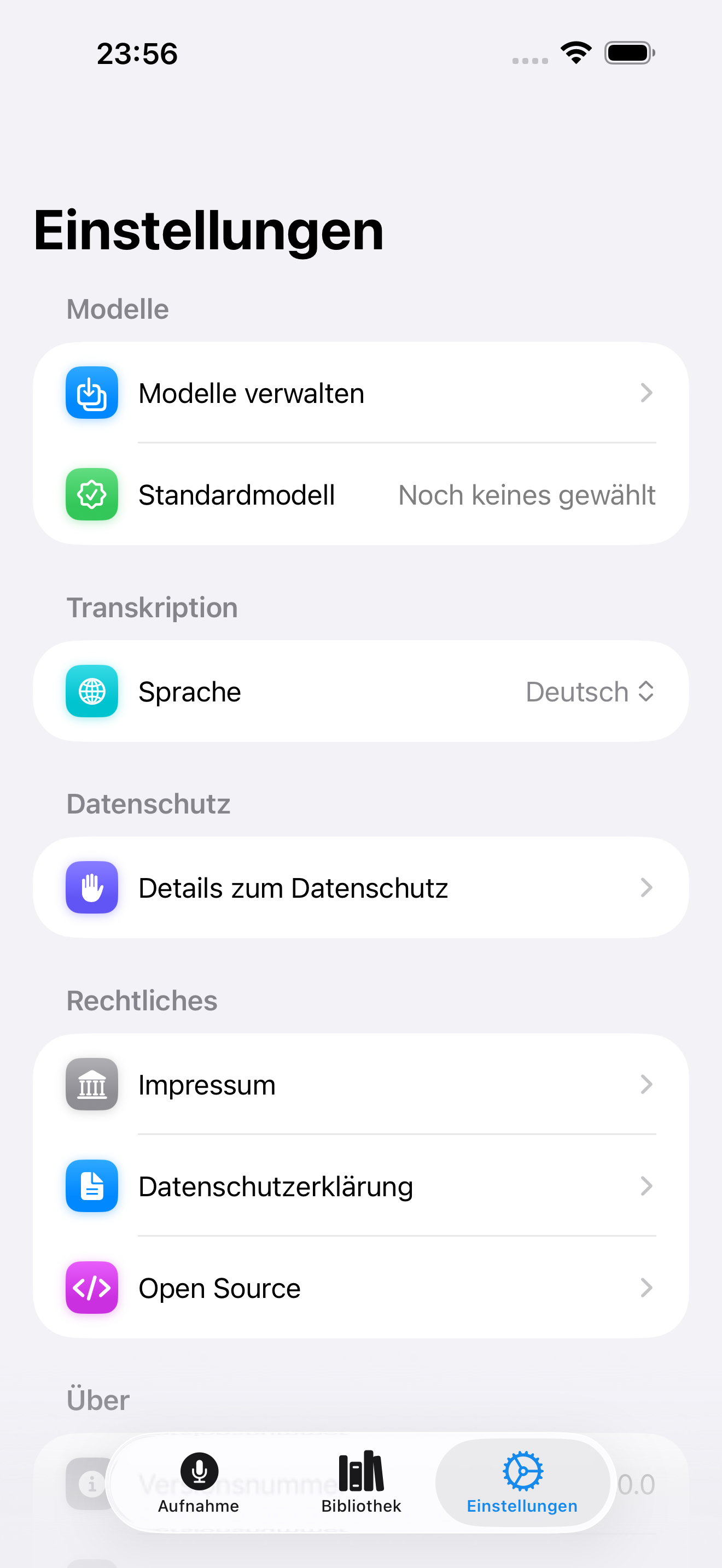Screen dimensions: 722x1568
Task: Open the Sprache picker showing Deutsch
Action: tap(361, 691)
